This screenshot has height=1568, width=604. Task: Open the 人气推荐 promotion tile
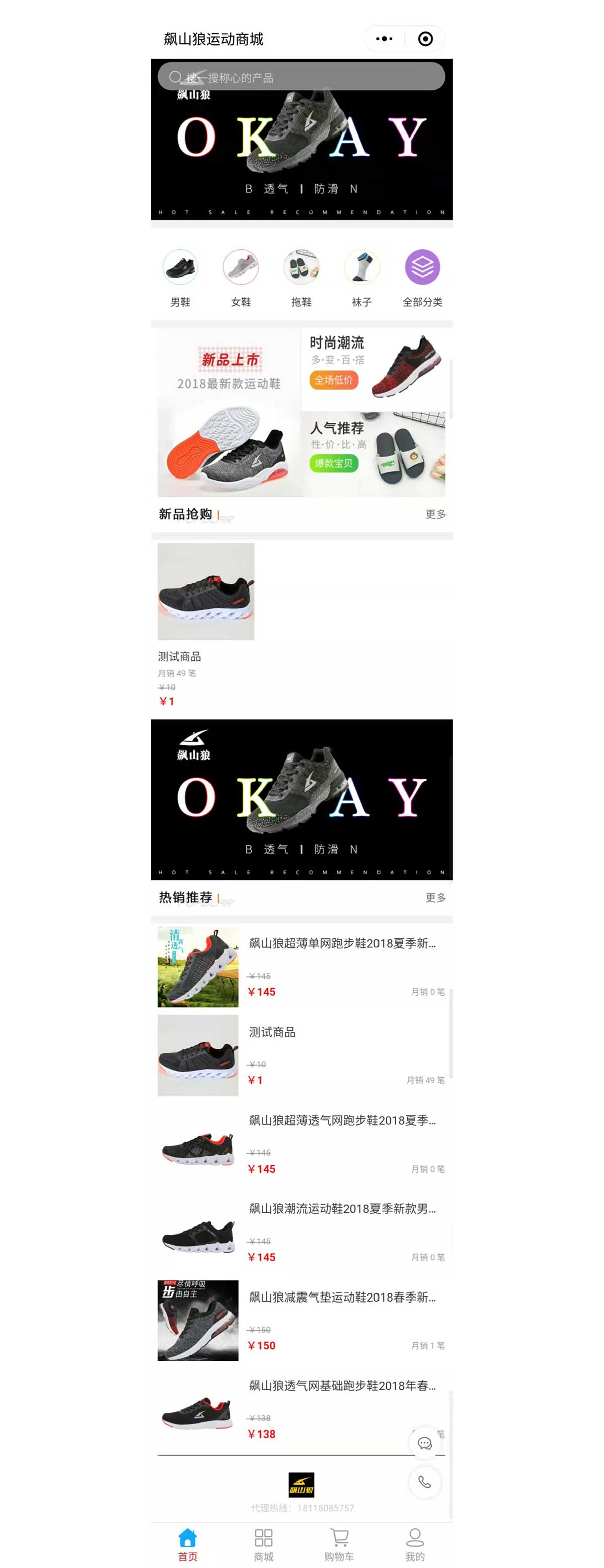(373, 454)
